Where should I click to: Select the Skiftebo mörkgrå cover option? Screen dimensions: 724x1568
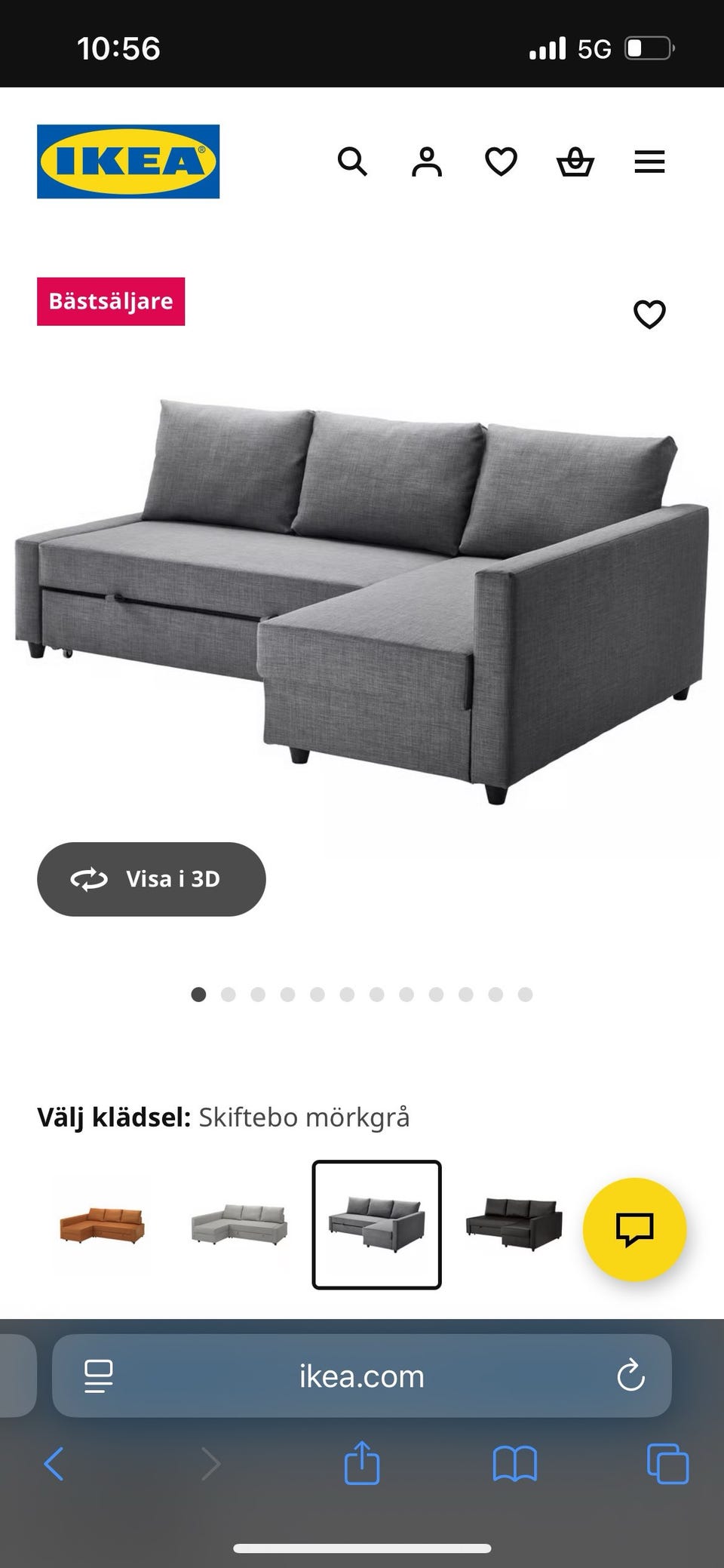[x=376, y=1225]
